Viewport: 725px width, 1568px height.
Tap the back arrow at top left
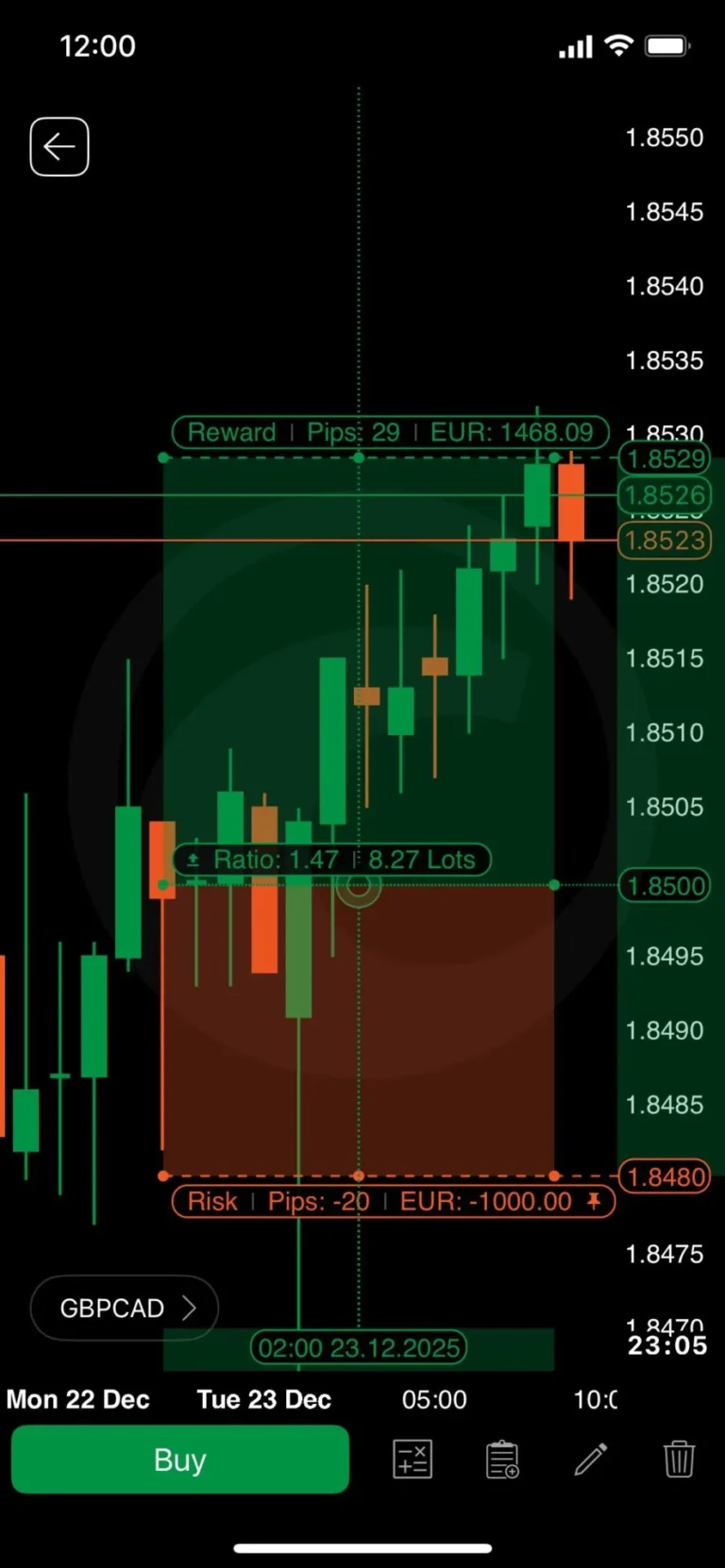pyautogui.click(x=59, y=146)
